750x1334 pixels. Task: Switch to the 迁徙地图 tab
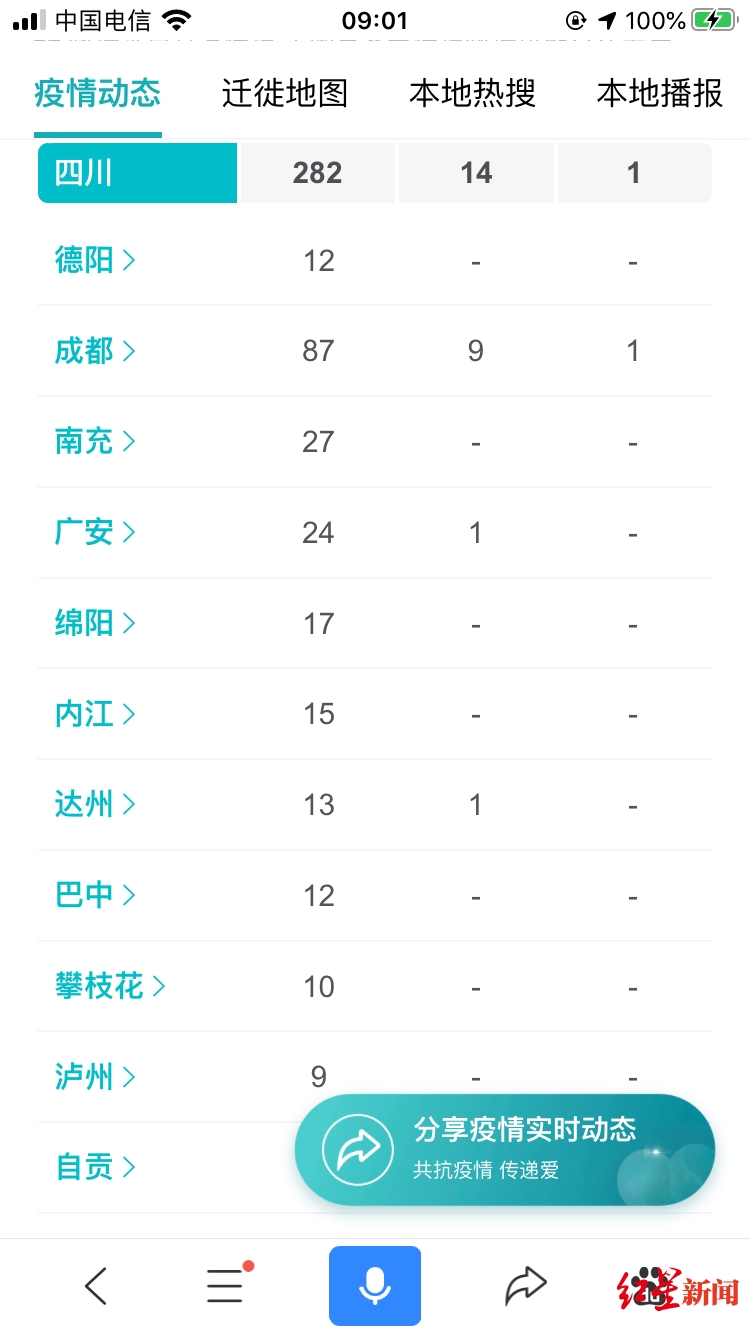click(285, 94)
